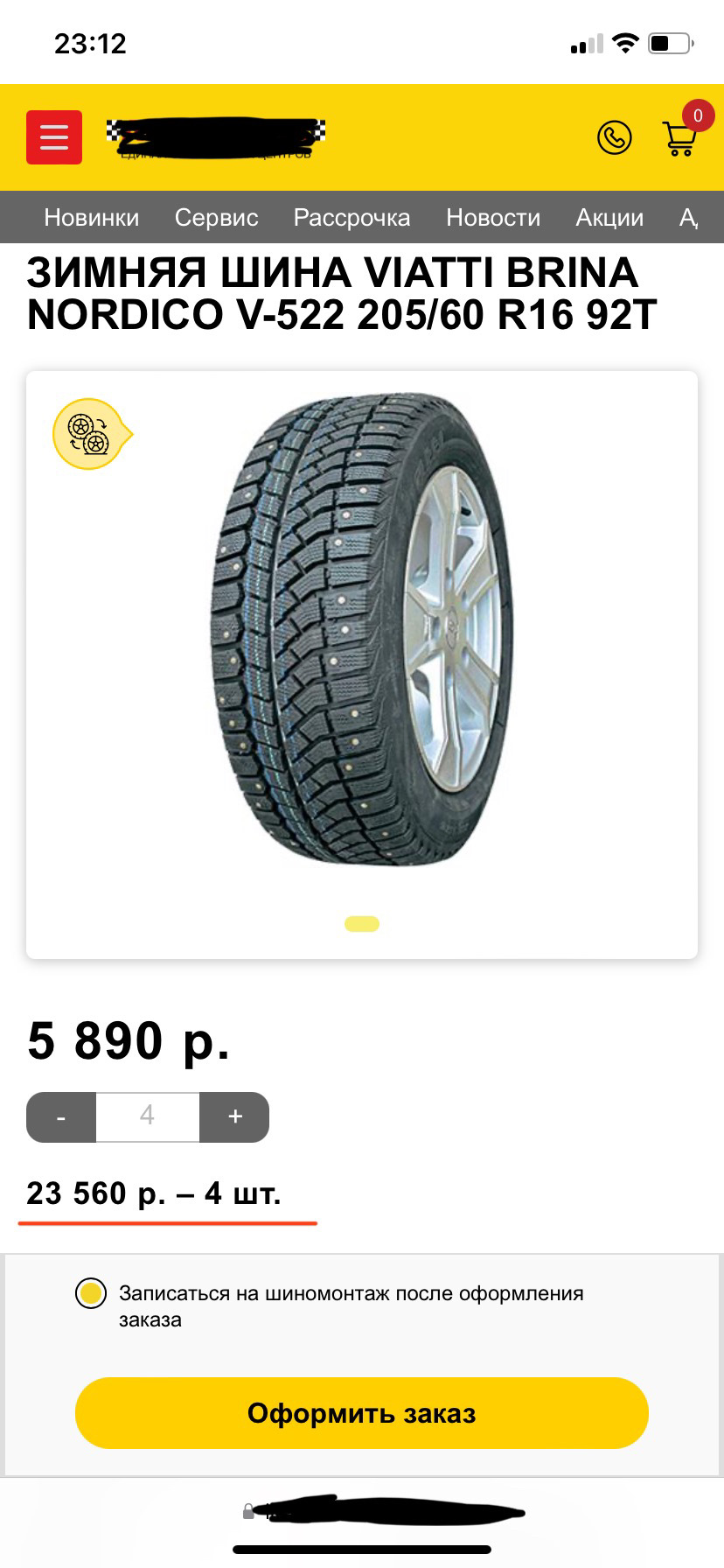Select Записаться на шиномонтаж option
This screenshot has height=1568, width=724.
(x=91, y=1293)
